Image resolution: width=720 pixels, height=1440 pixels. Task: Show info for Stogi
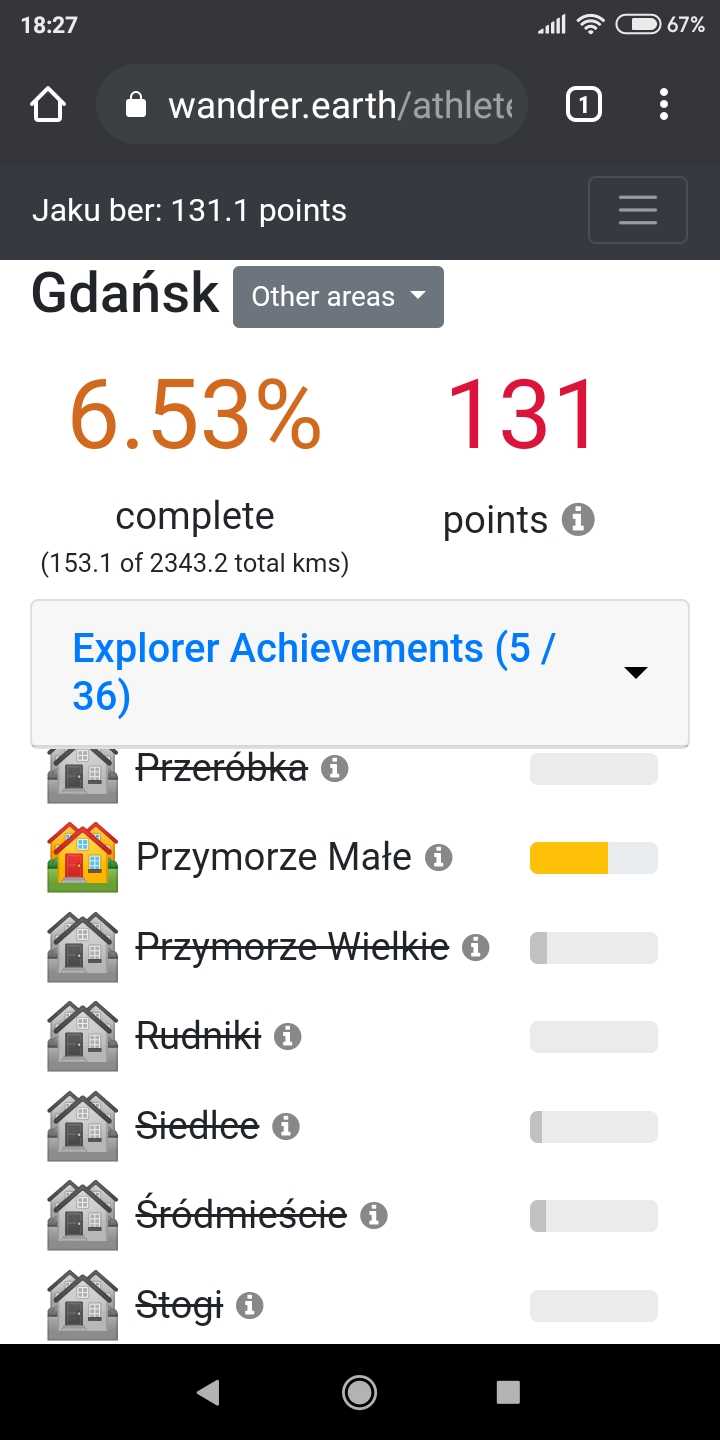pyautogui.click(x=250, y=1305)
